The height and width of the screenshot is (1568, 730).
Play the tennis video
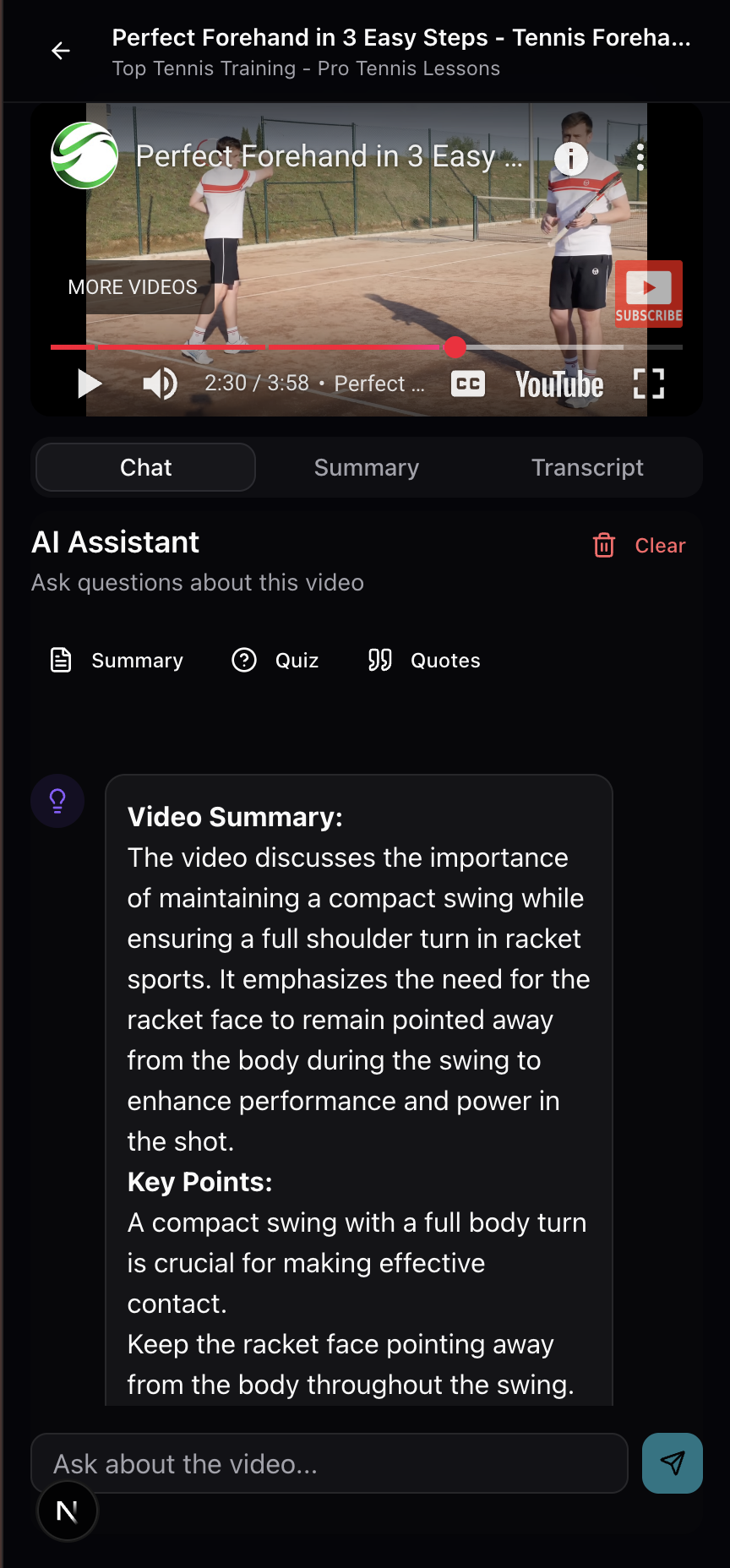[88, 384]
